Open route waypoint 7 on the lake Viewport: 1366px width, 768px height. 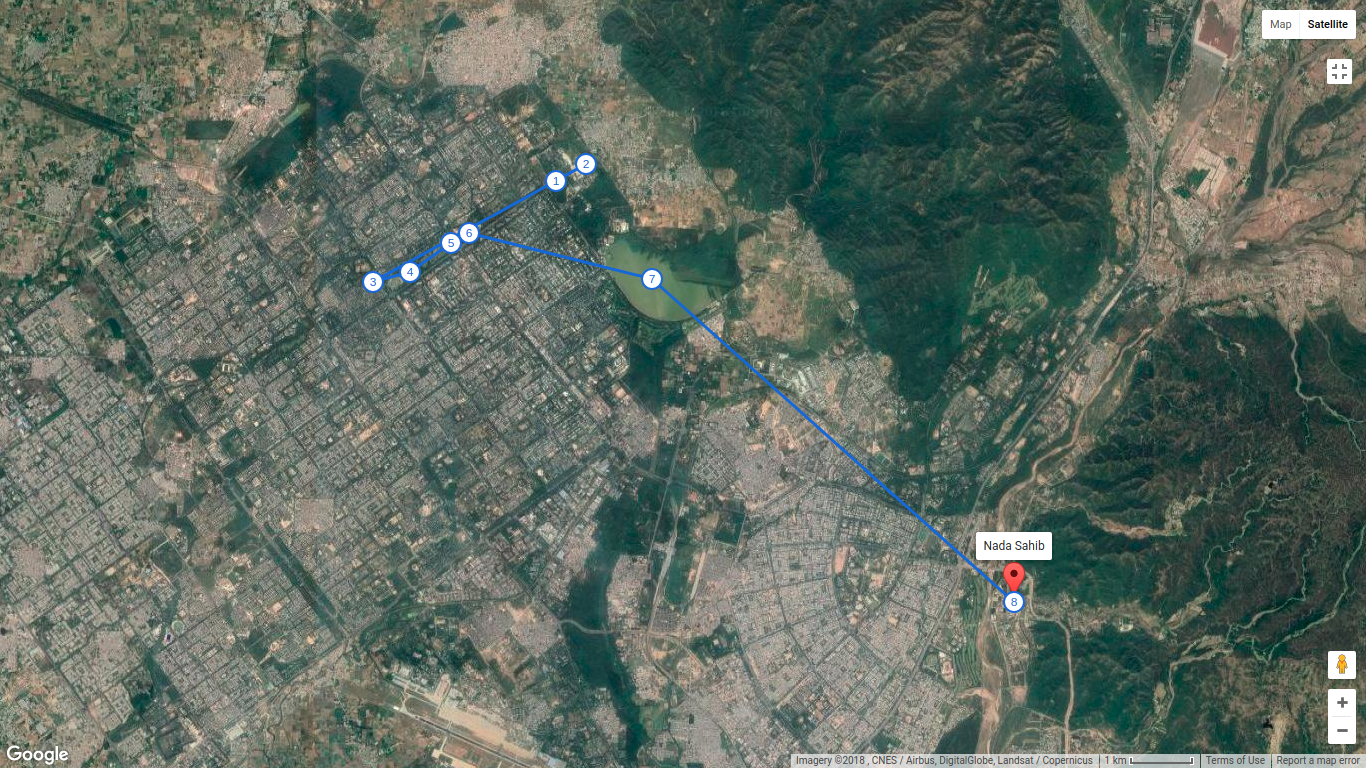(x=652, y=279)
